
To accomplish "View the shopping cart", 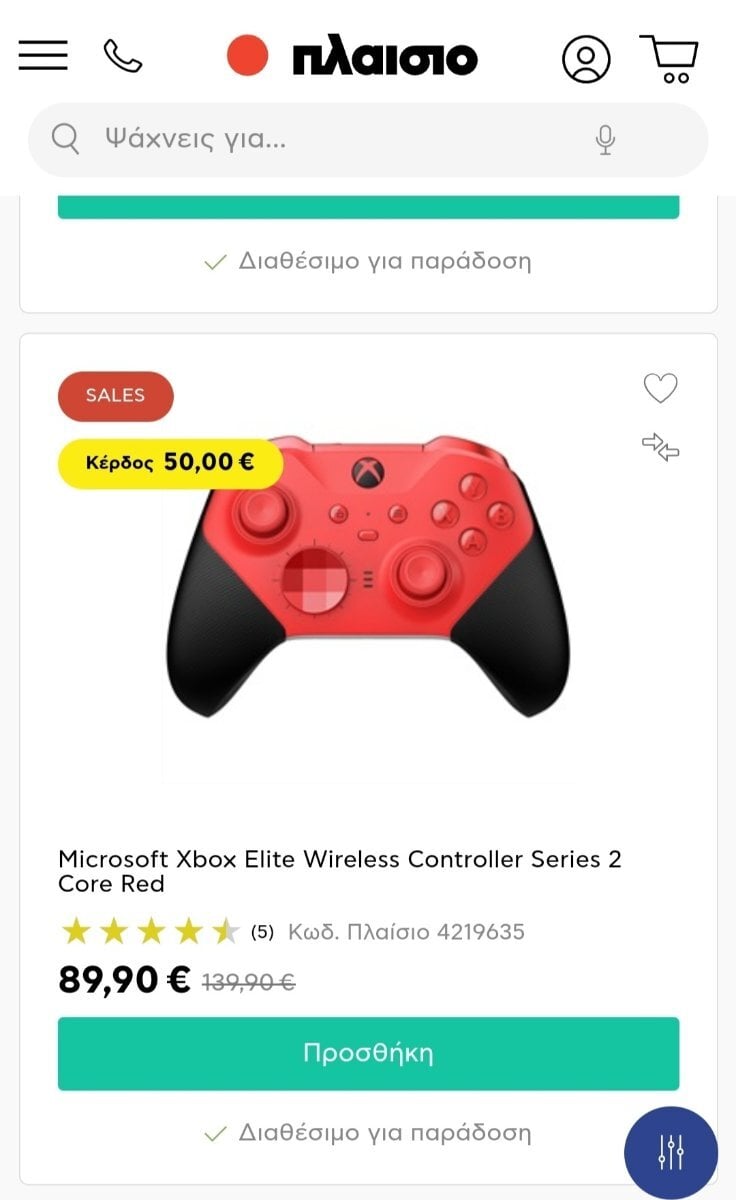I will [x=668, y=58].
